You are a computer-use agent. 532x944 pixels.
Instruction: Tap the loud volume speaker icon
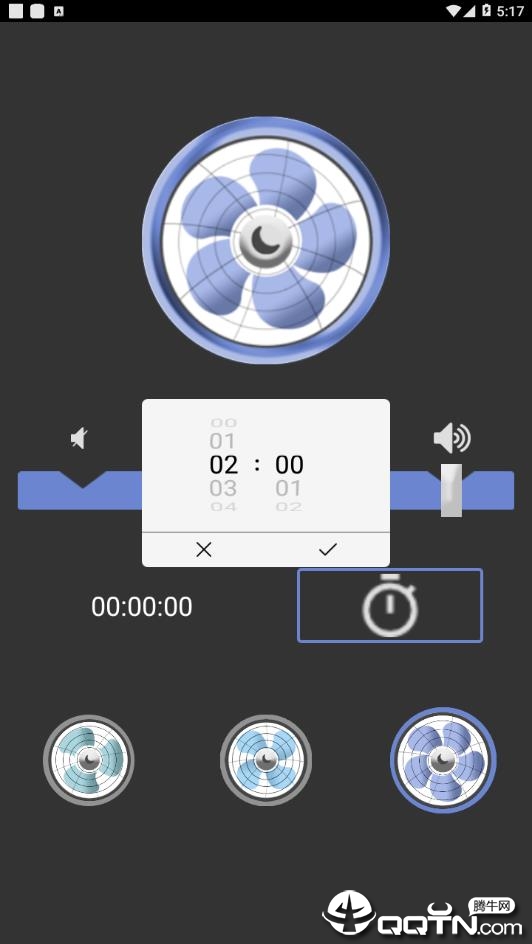pyautogui.click(x=452, y=438)
